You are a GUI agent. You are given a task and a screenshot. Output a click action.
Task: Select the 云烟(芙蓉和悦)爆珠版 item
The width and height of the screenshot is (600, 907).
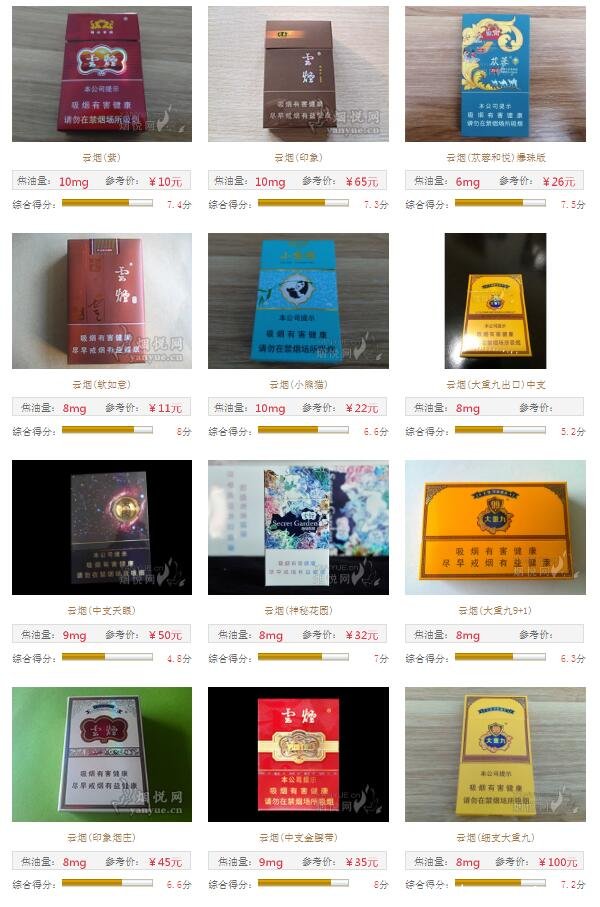(x=495, y=74)
